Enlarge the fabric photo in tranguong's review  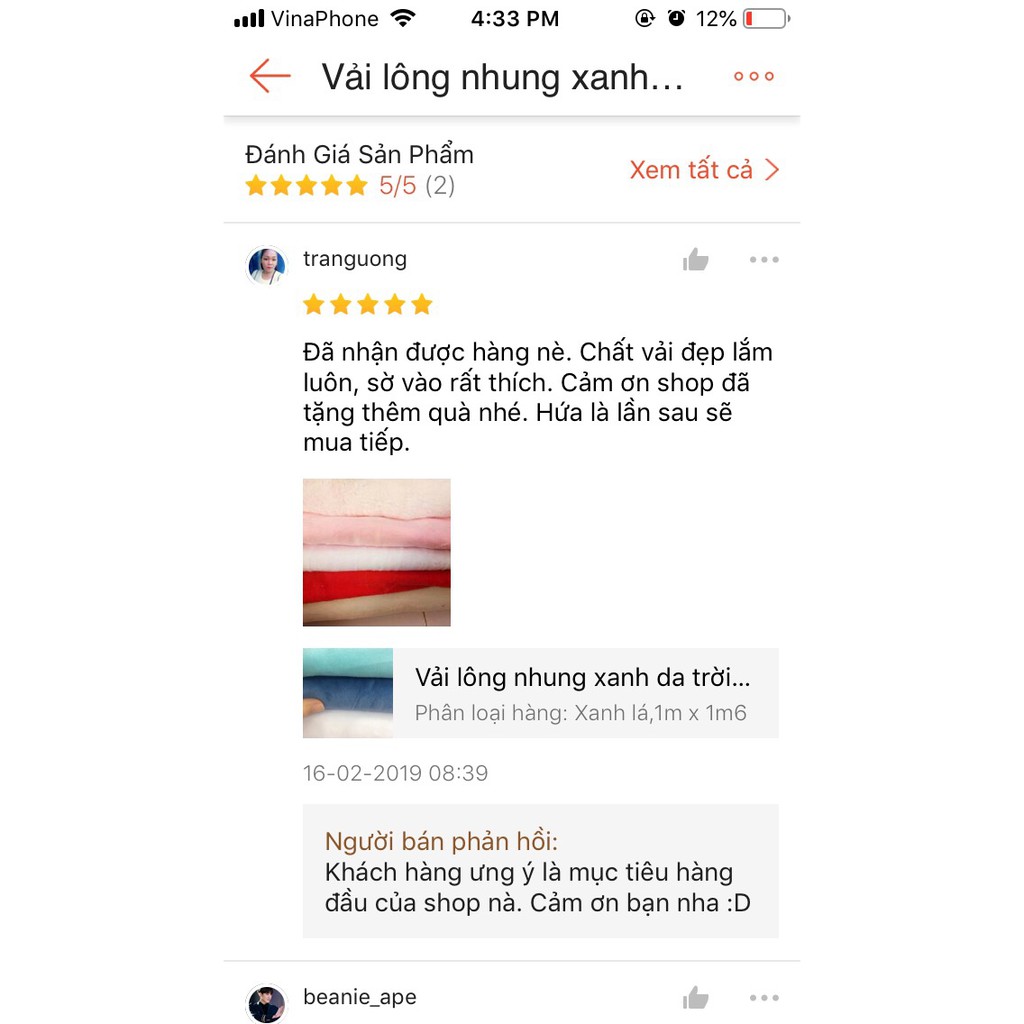(377, 552)
